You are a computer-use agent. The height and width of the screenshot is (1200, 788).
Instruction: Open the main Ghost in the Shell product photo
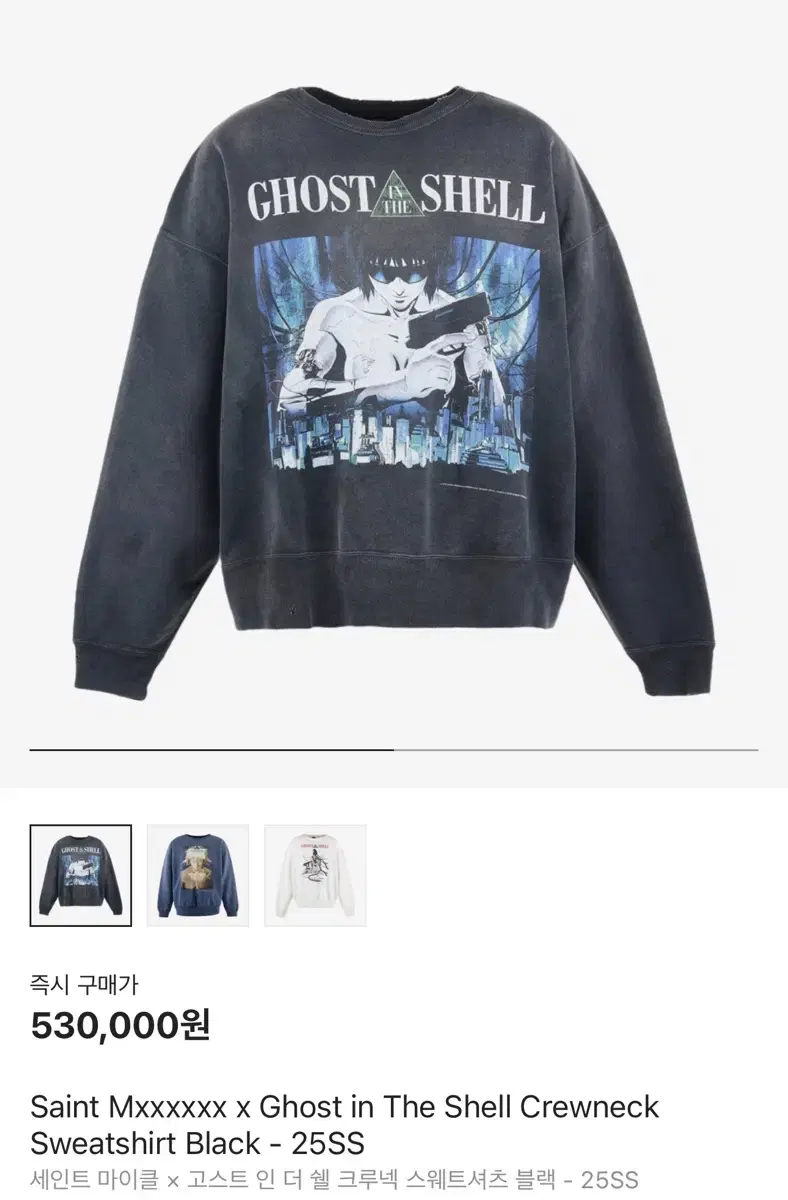click(394, 380)
